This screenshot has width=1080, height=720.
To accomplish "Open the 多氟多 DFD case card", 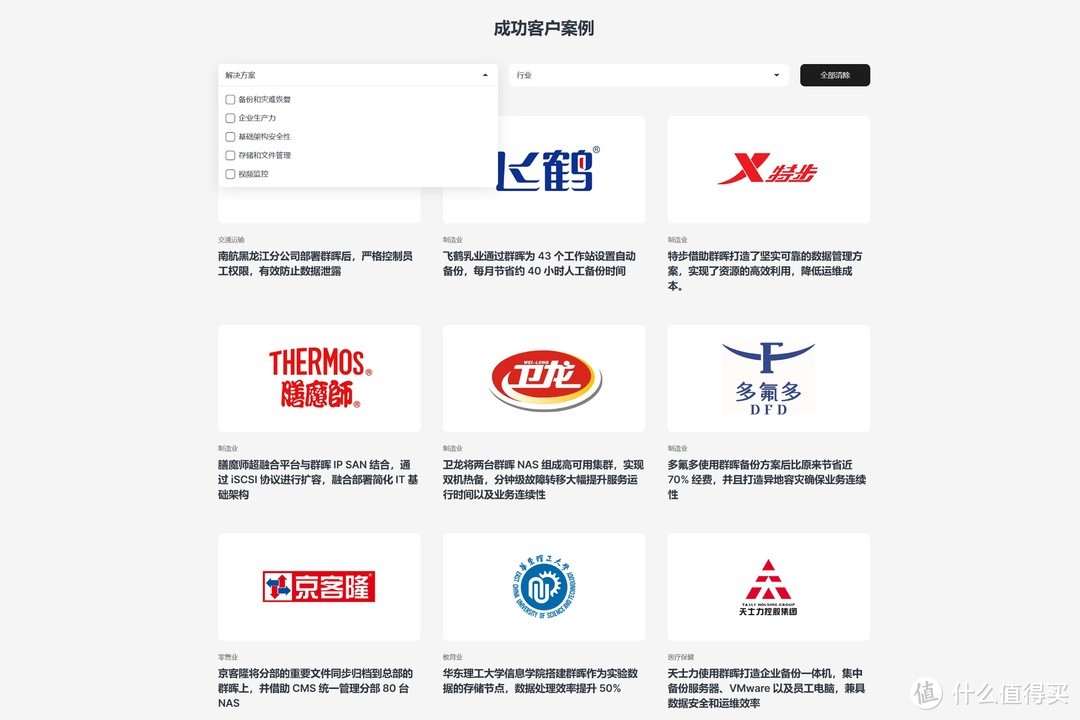I will click(x=768, y=378).
